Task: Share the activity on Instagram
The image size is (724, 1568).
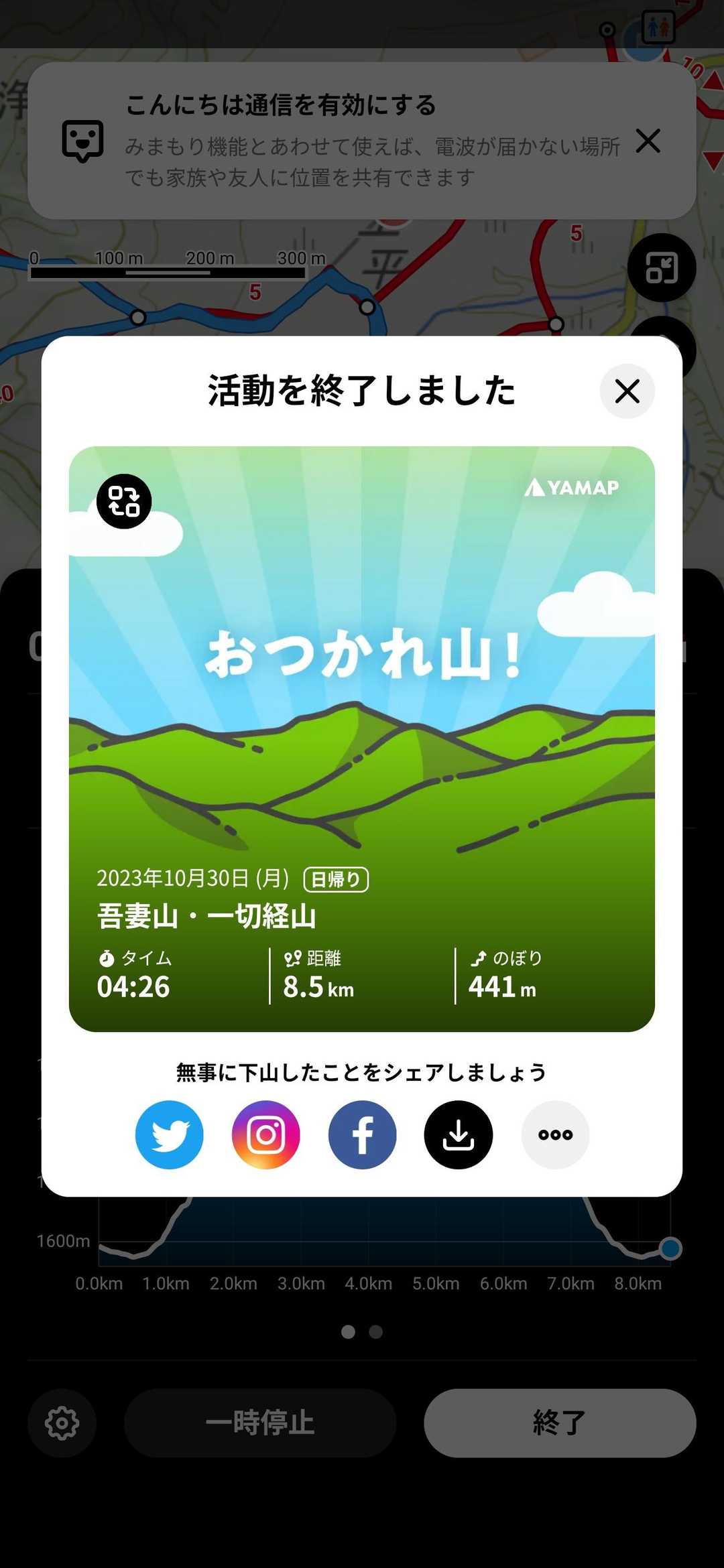Action: (266, 1134)
